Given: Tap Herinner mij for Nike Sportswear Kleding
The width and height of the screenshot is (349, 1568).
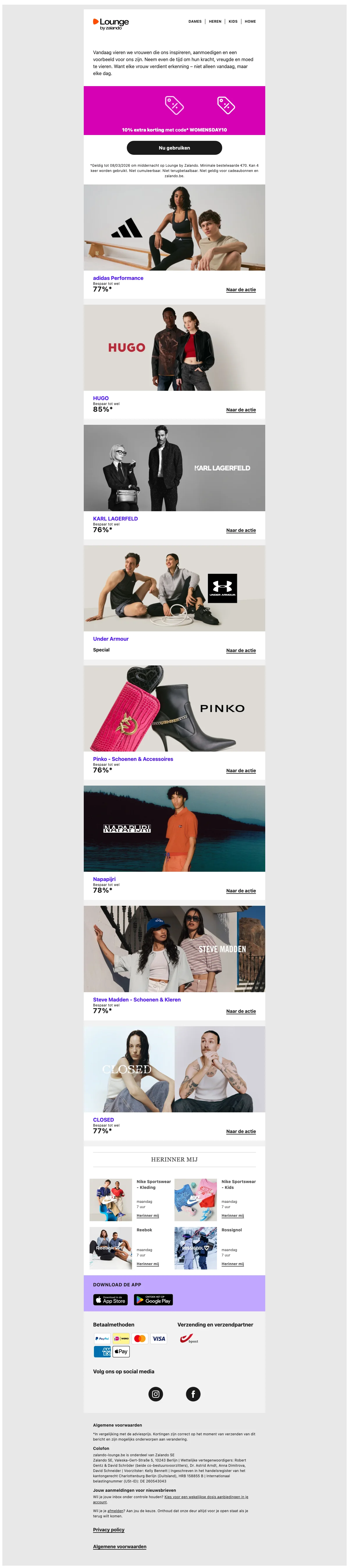Looking at the screenshot, I should [148, 1216].
